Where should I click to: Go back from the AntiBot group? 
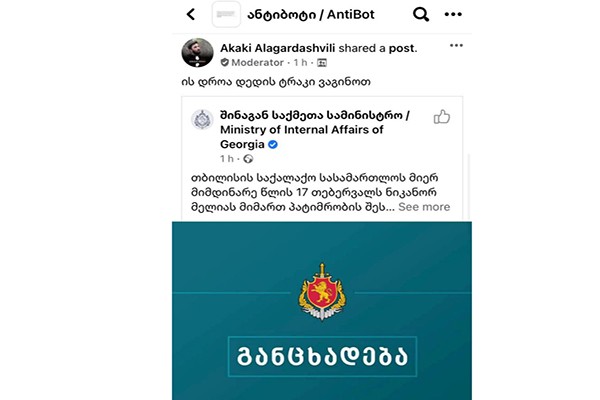point(191,14)
